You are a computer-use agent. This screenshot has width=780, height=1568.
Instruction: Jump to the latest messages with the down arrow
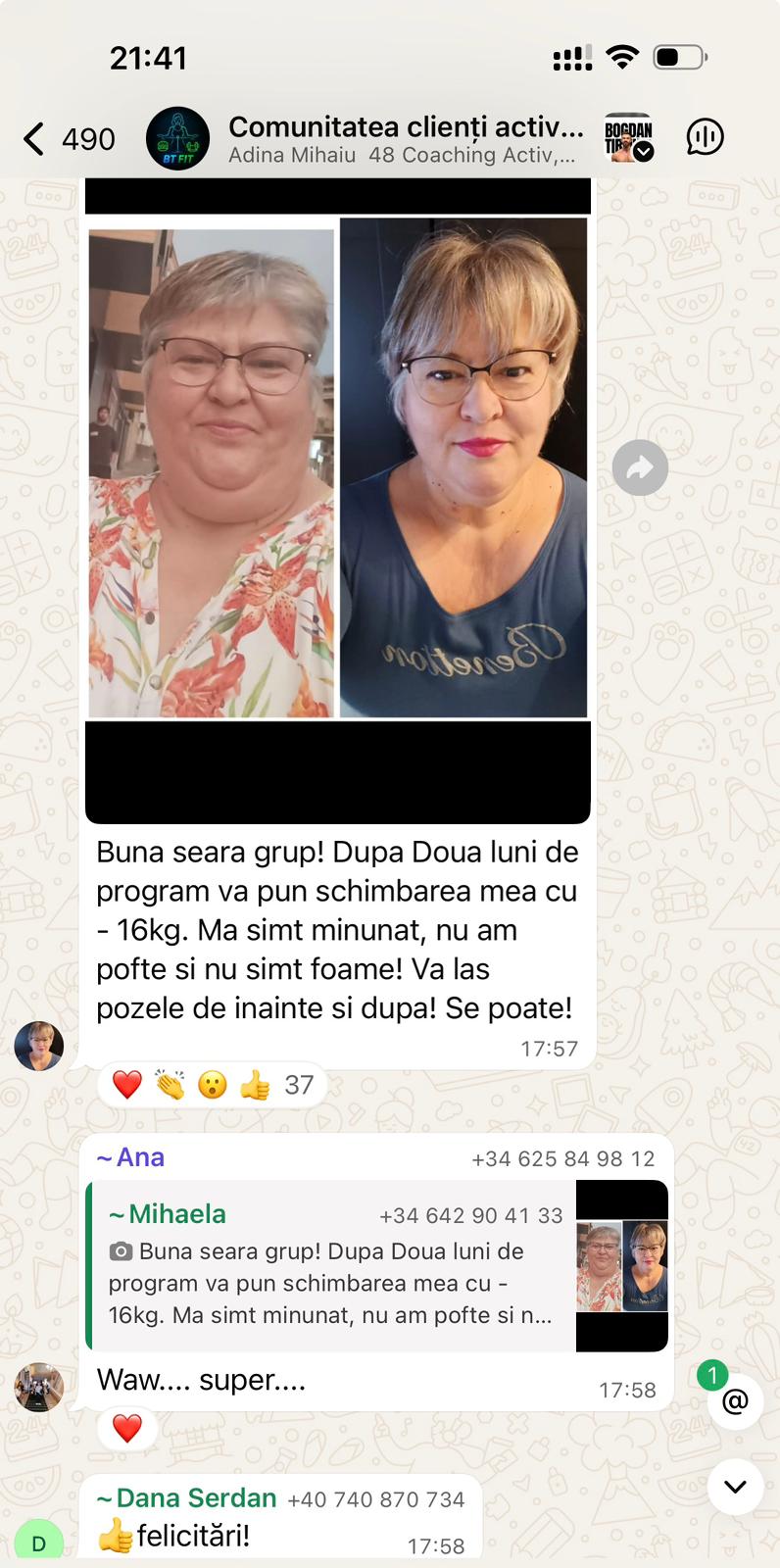click(735, 1487)
